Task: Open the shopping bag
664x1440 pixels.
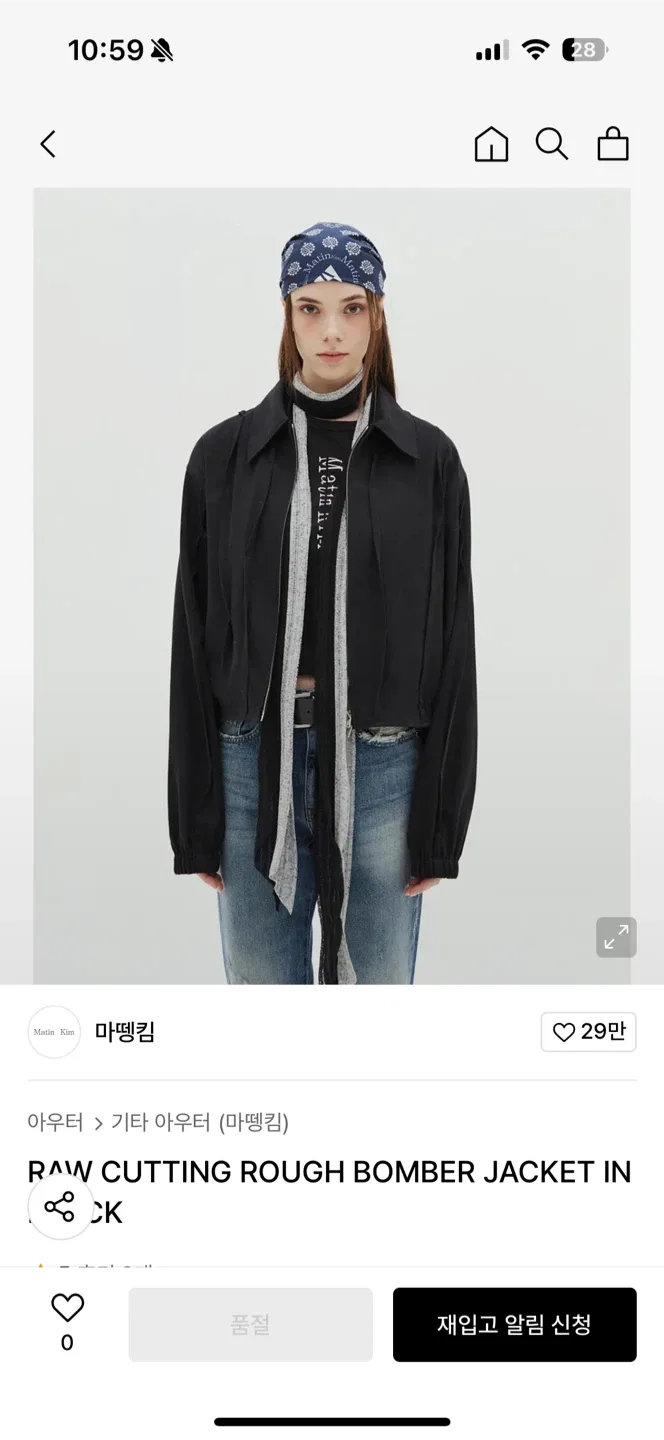Action: click(612, 144)
